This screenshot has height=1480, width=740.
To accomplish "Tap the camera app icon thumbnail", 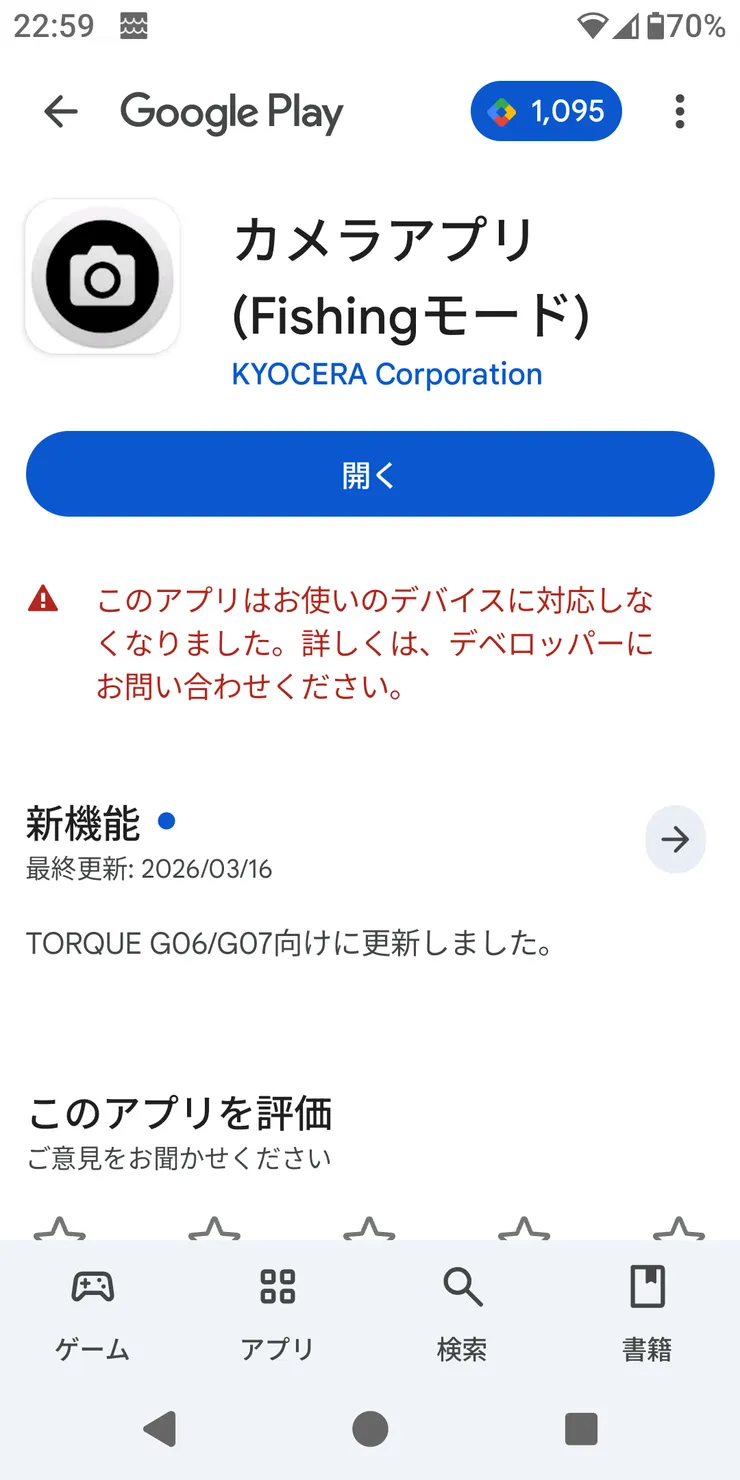I will [102, 277].
